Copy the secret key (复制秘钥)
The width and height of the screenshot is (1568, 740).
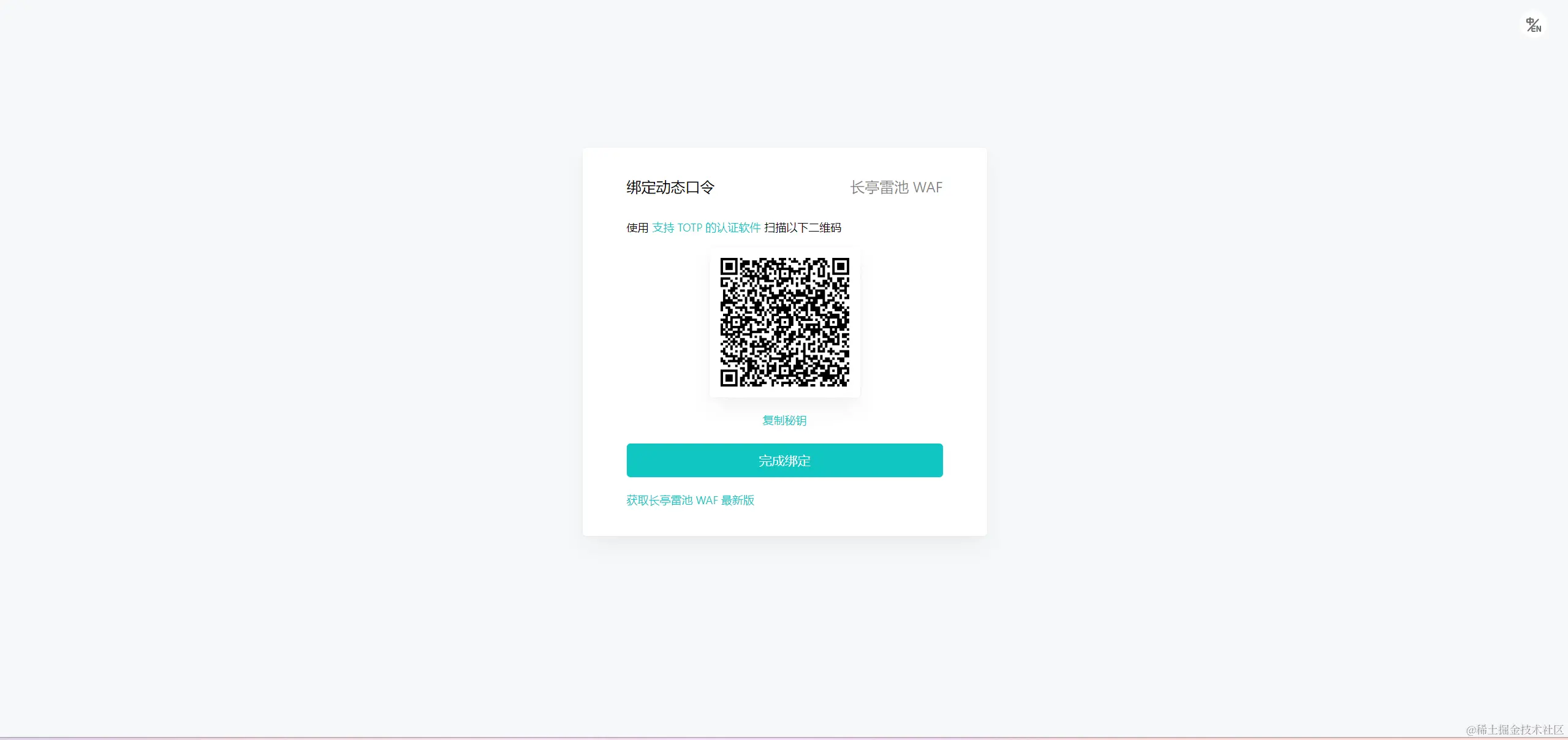pos(784,420)
